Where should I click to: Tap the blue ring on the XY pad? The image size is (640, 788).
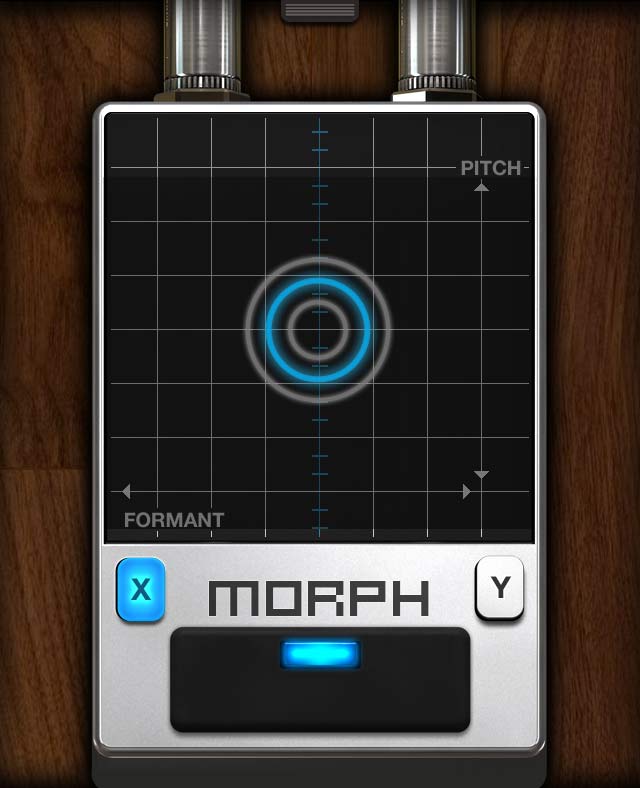click(x=319, y=329)
